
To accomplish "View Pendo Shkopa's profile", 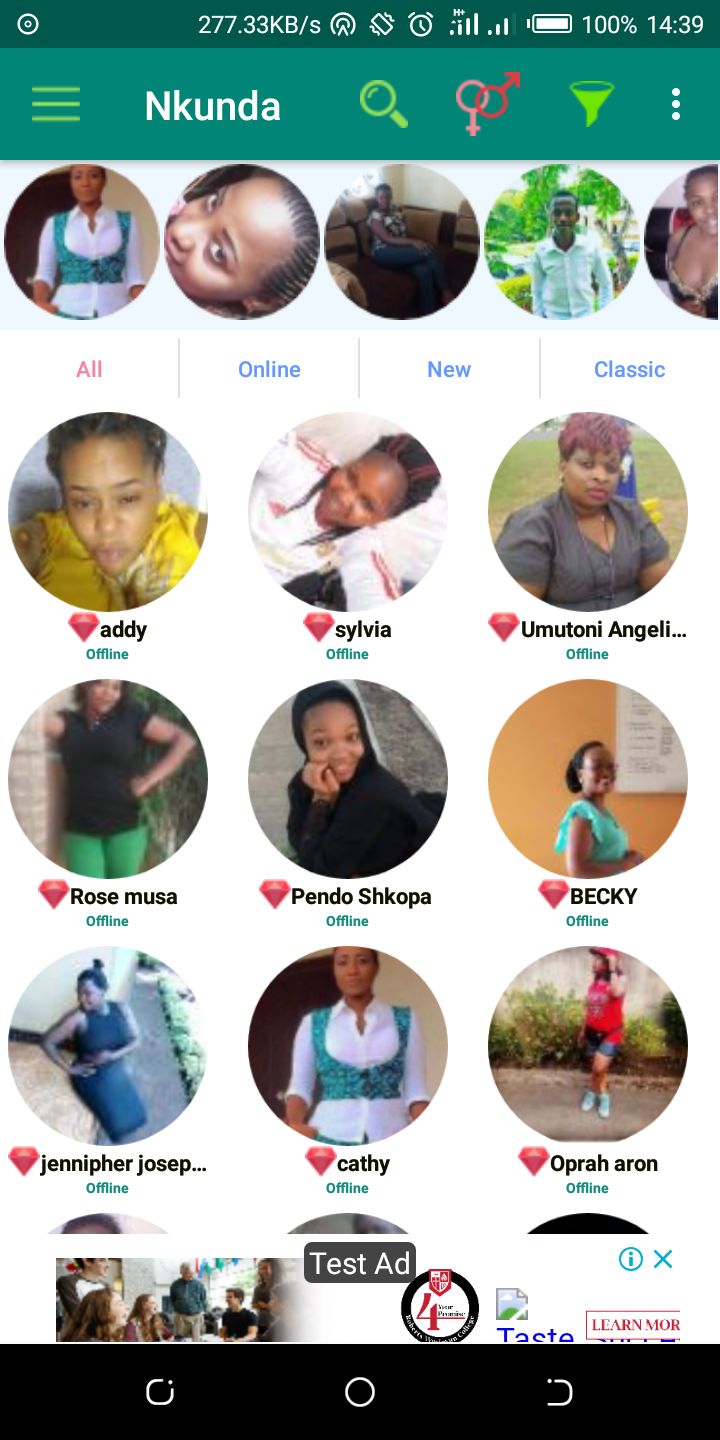I will (x=348, y=779).
